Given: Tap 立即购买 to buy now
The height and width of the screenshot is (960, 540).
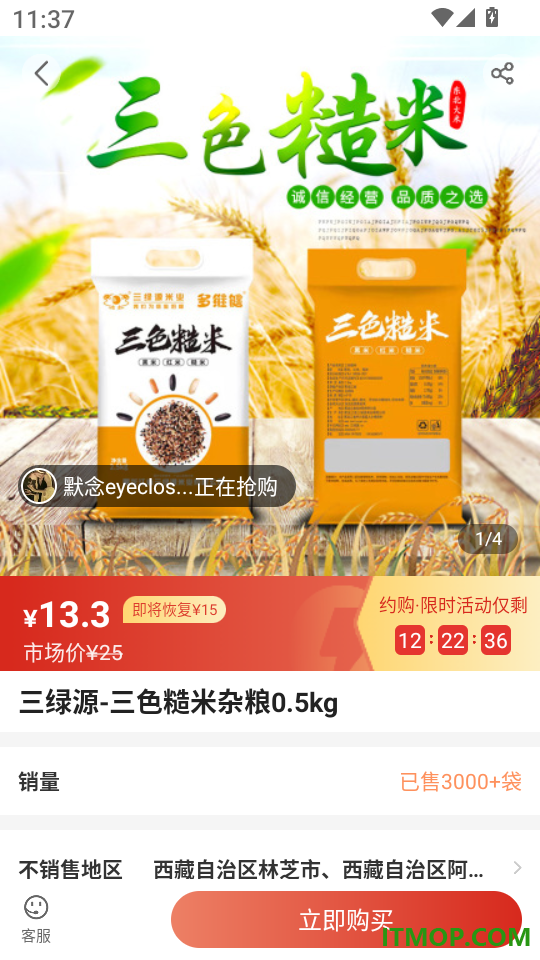Looking at the screenshot, I should click(346, 920).
